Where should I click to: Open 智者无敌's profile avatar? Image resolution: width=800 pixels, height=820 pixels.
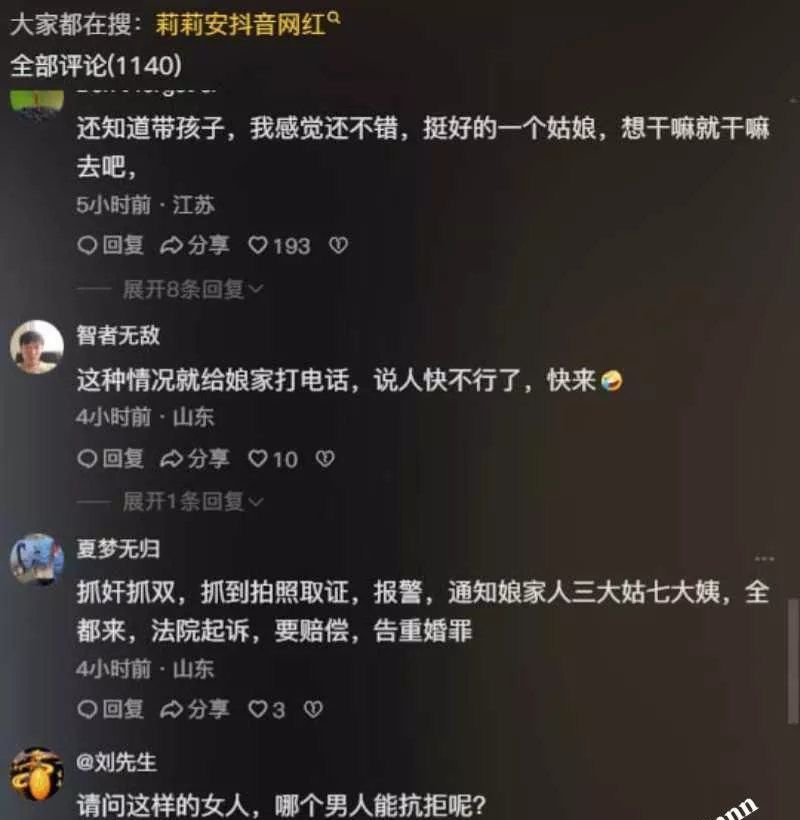[37, 347]
